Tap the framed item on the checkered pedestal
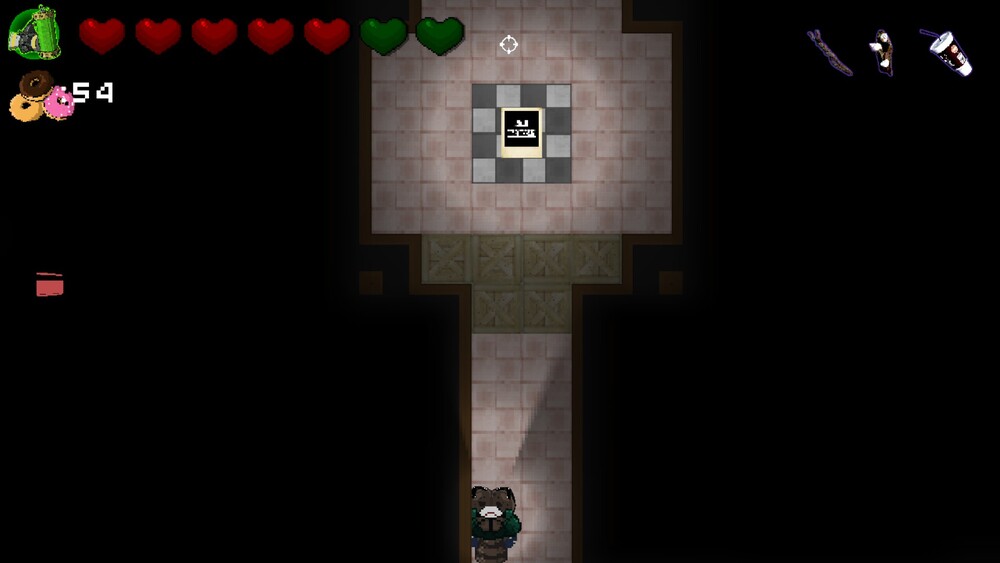1000x563 pixels. 521,132
